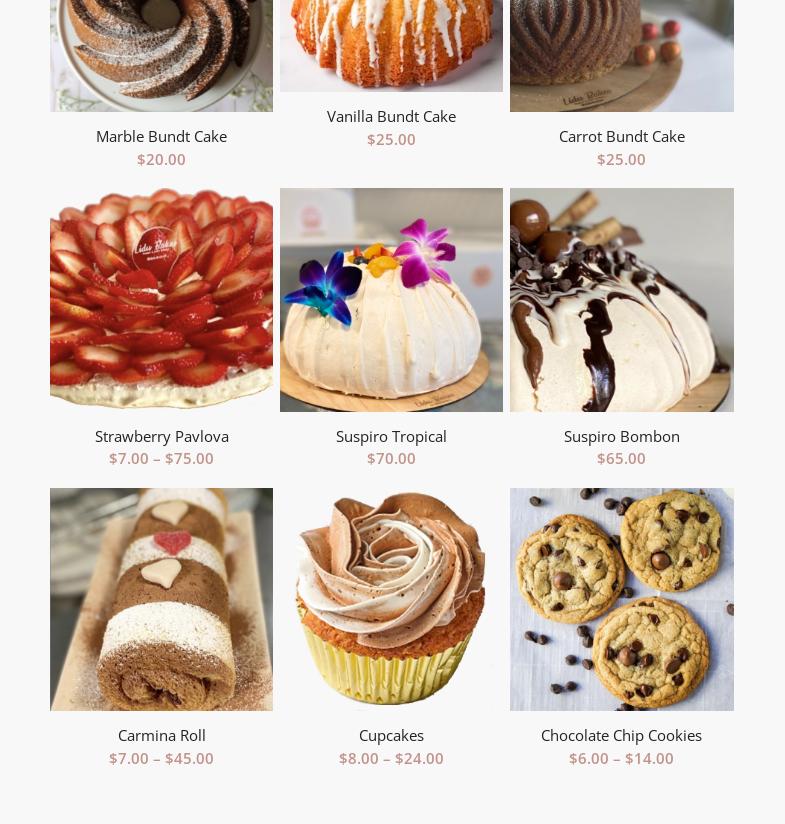Open the Marble Bundt Cake product page
The height and width of the screenshot is (824, 785).
161,136
